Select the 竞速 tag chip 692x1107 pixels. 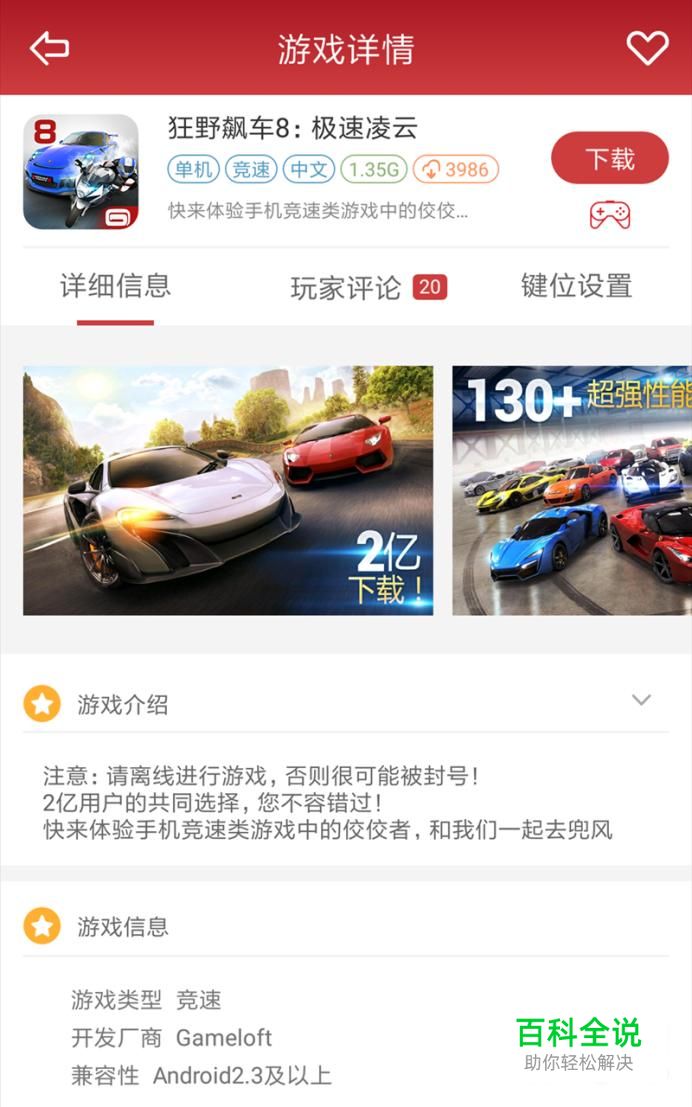click(250, 170)
